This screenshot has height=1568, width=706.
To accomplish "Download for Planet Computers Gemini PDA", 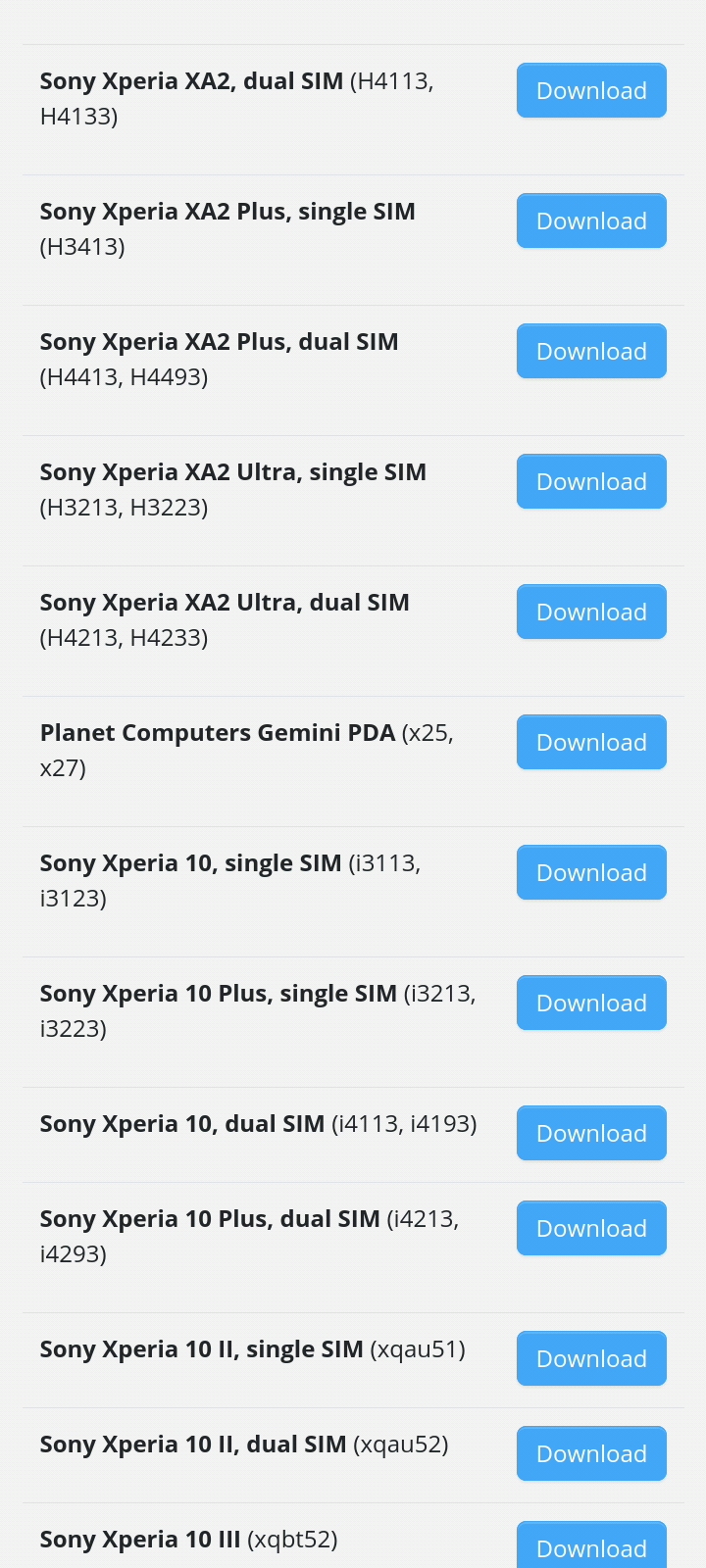I will (x=591, y=742).
